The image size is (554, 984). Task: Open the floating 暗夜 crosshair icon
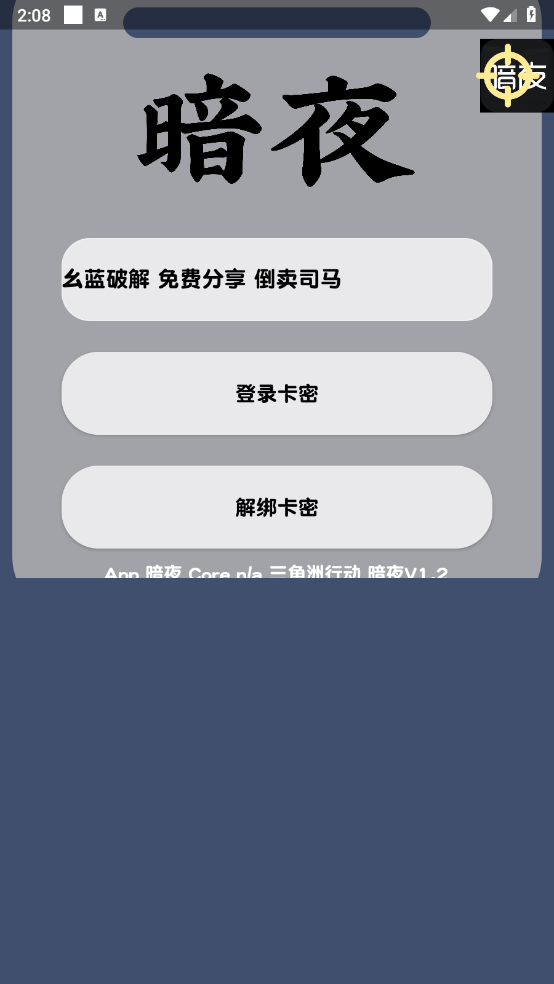pos(516,76)
